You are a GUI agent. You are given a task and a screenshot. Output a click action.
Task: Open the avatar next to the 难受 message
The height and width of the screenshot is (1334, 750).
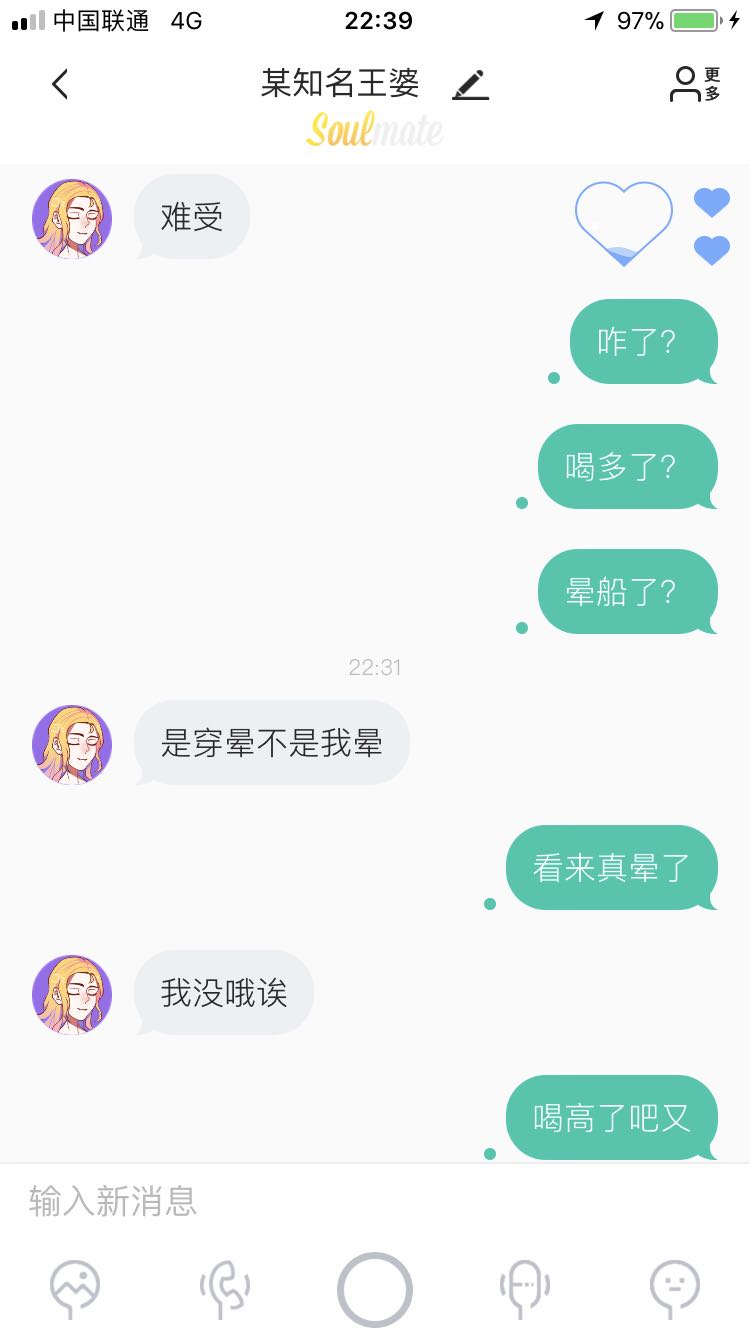click(x=72, y=219)
